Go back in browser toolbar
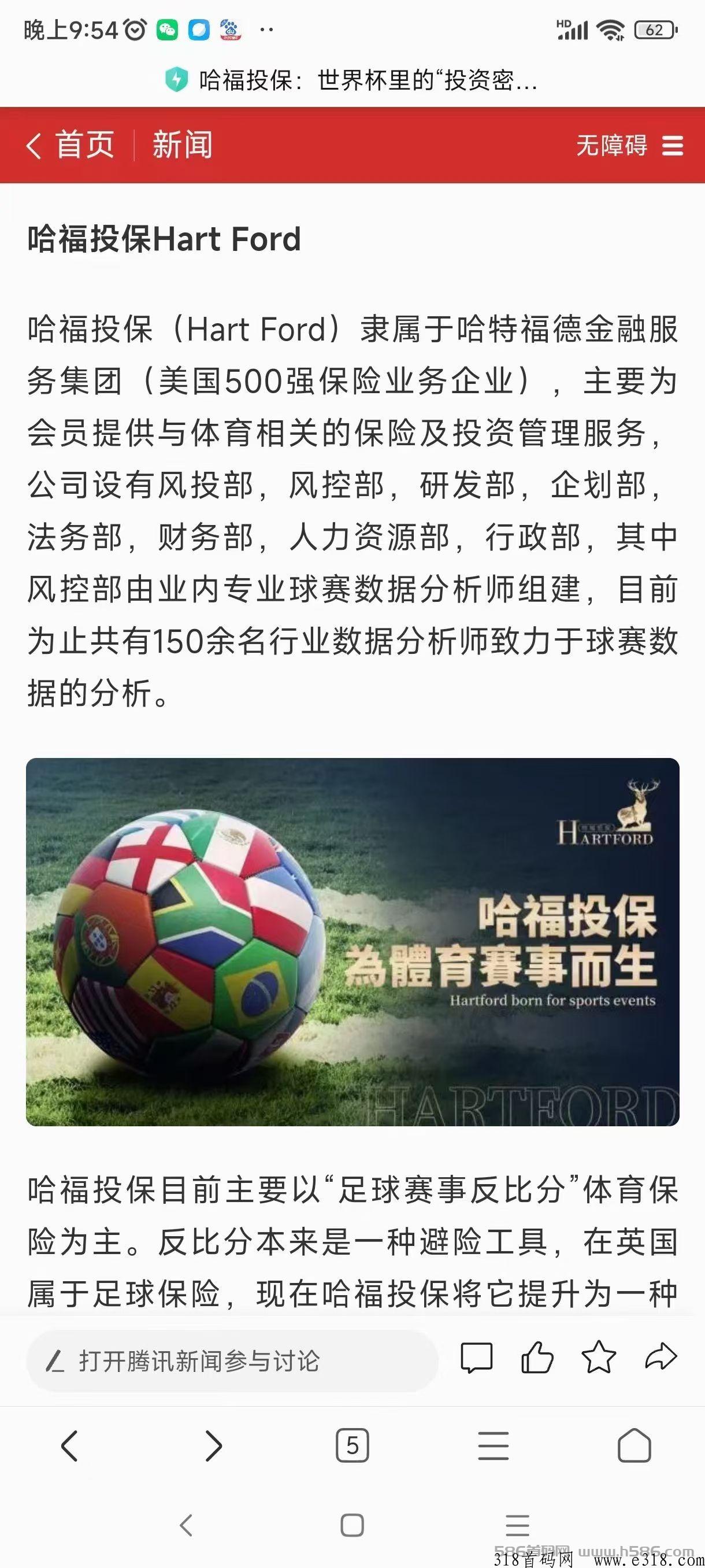The image size is (705, 1568). click(70, 1446)
